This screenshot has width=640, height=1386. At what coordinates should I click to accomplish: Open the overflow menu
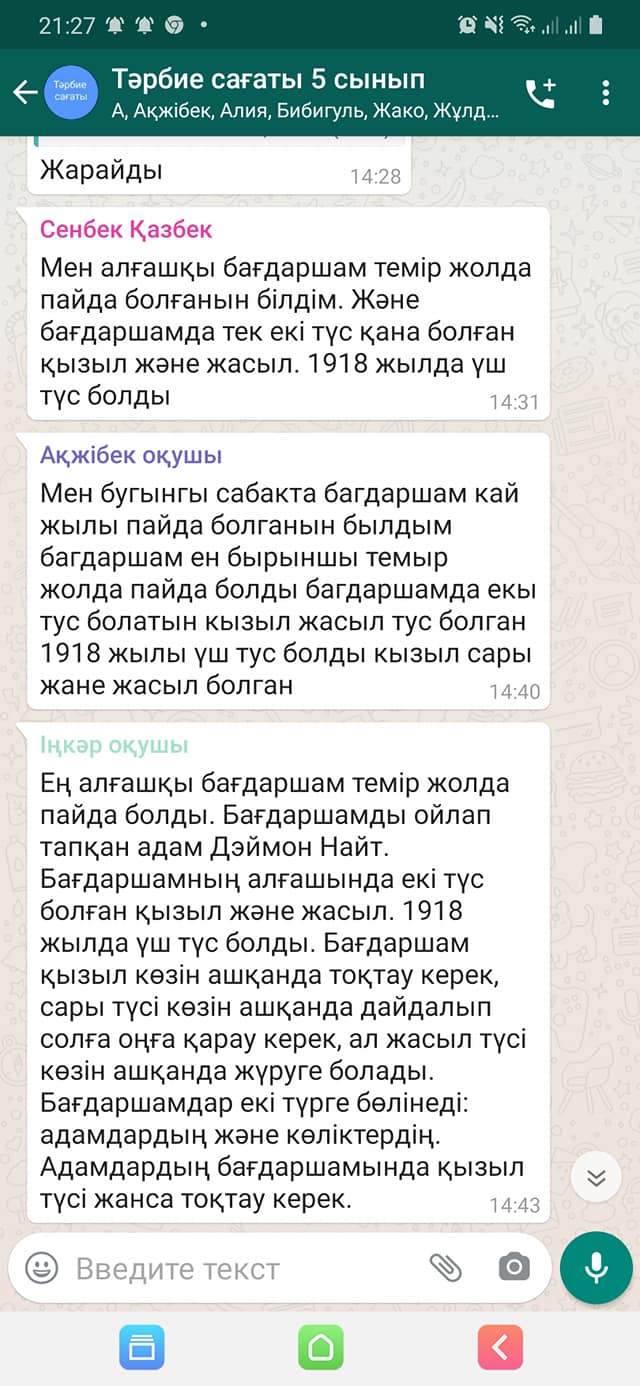(606, 93)
